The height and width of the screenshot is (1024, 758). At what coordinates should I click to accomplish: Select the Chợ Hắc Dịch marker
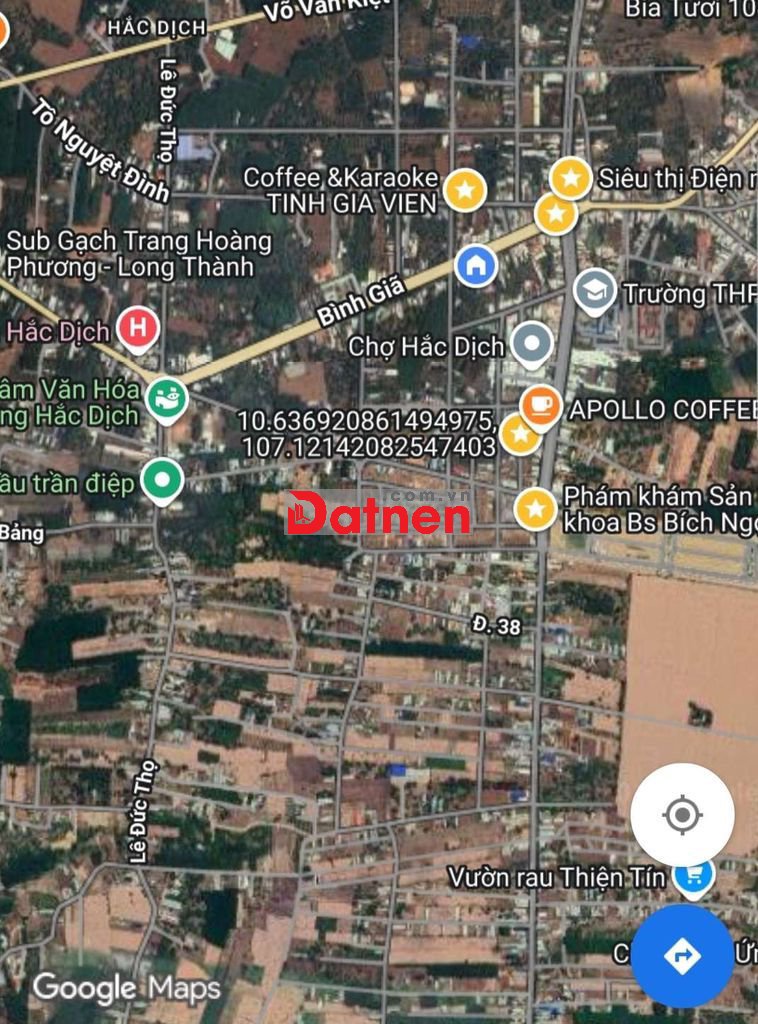532,345
